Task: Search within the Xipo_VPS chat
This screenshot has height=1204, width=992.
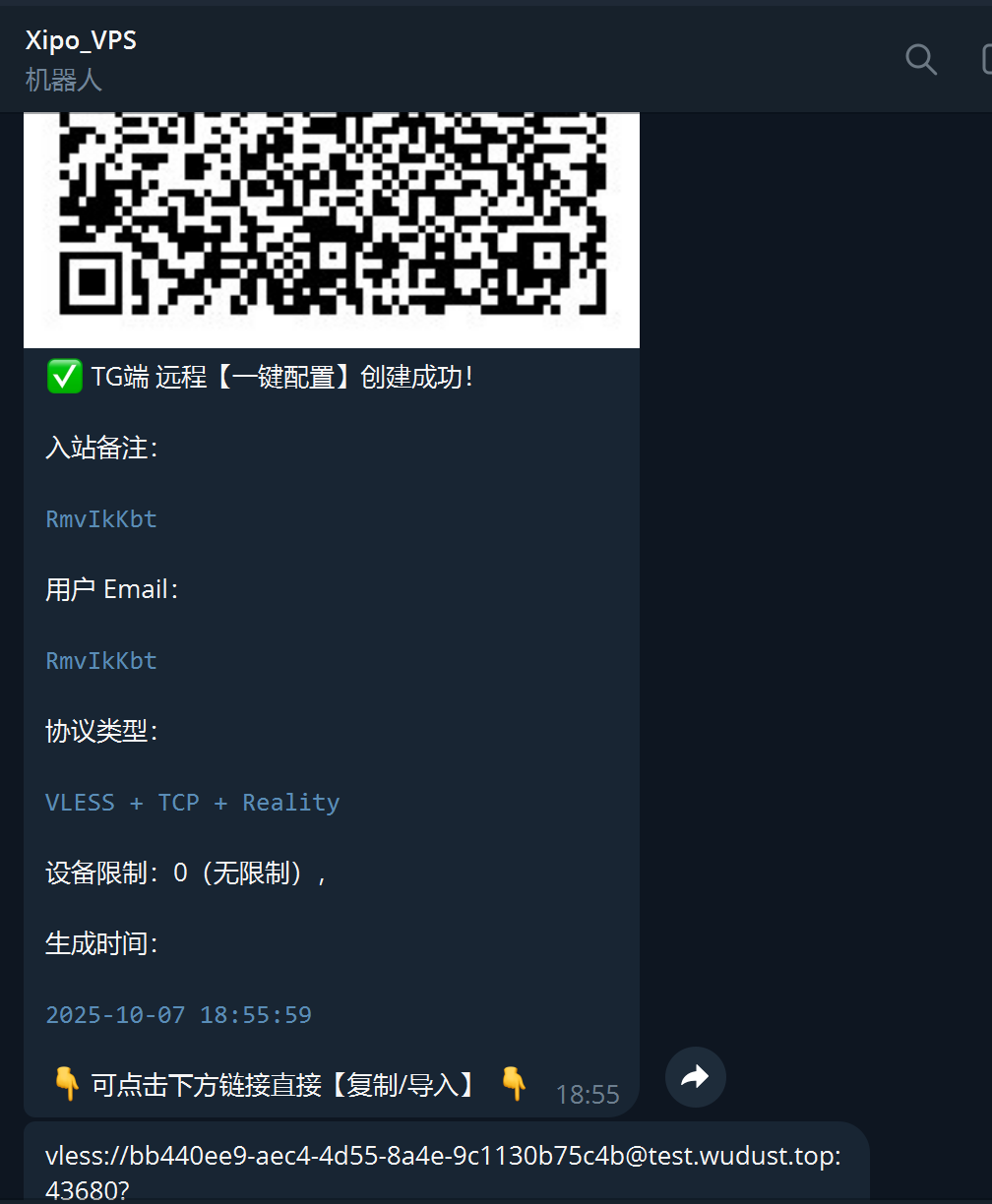Action: coord(920,59)
